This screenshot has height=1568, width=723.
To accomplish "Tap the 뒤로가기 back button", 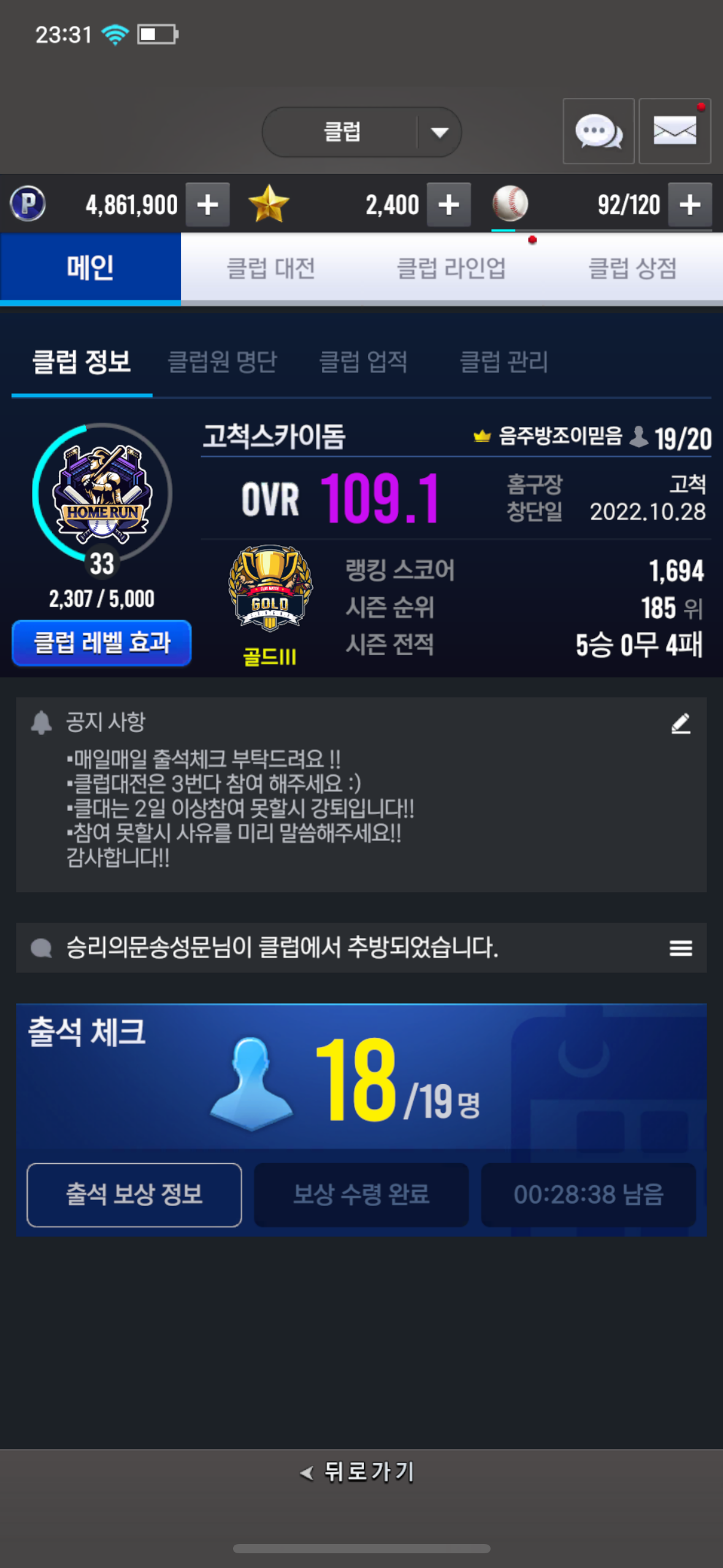I will coord(359,1472).
